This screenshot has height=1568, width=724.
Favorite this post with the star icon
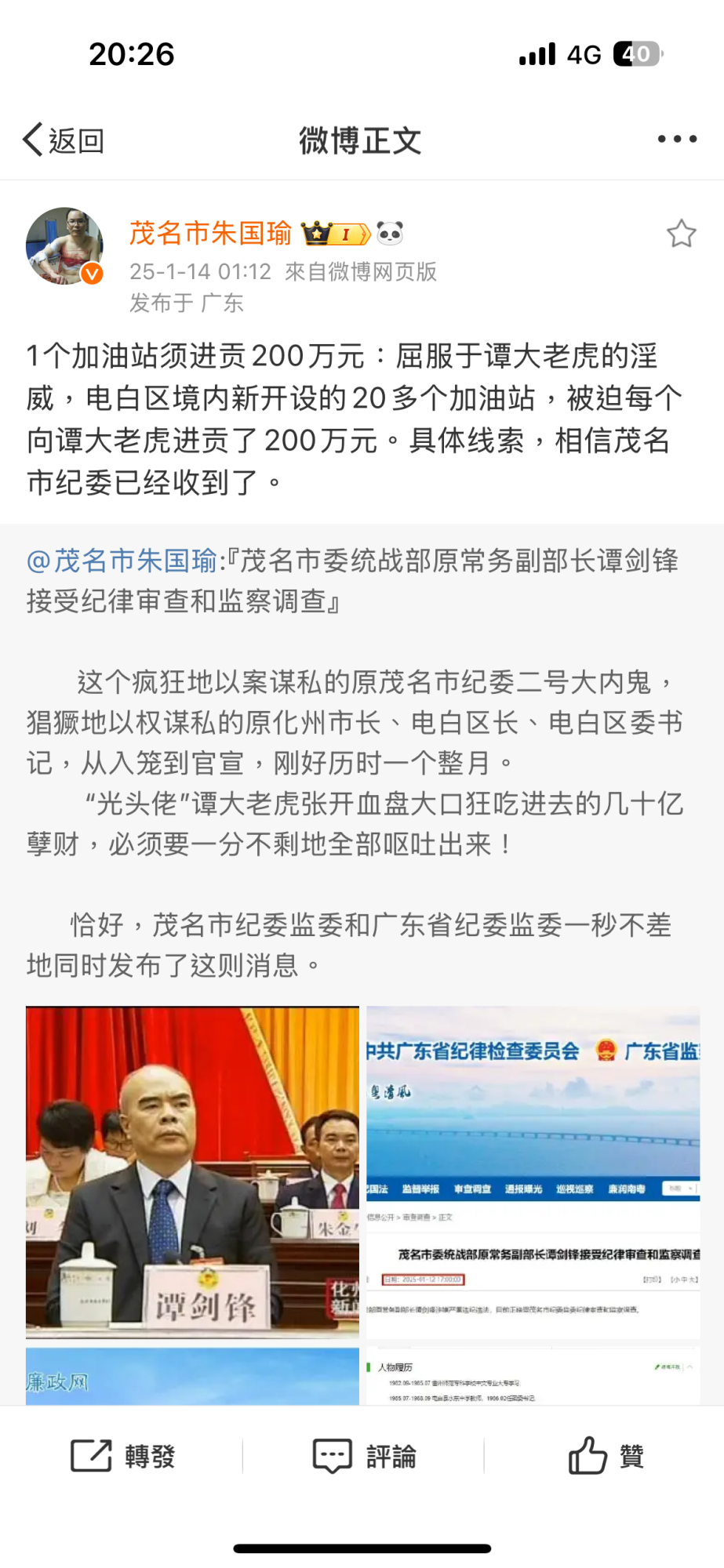pos(681,234)
